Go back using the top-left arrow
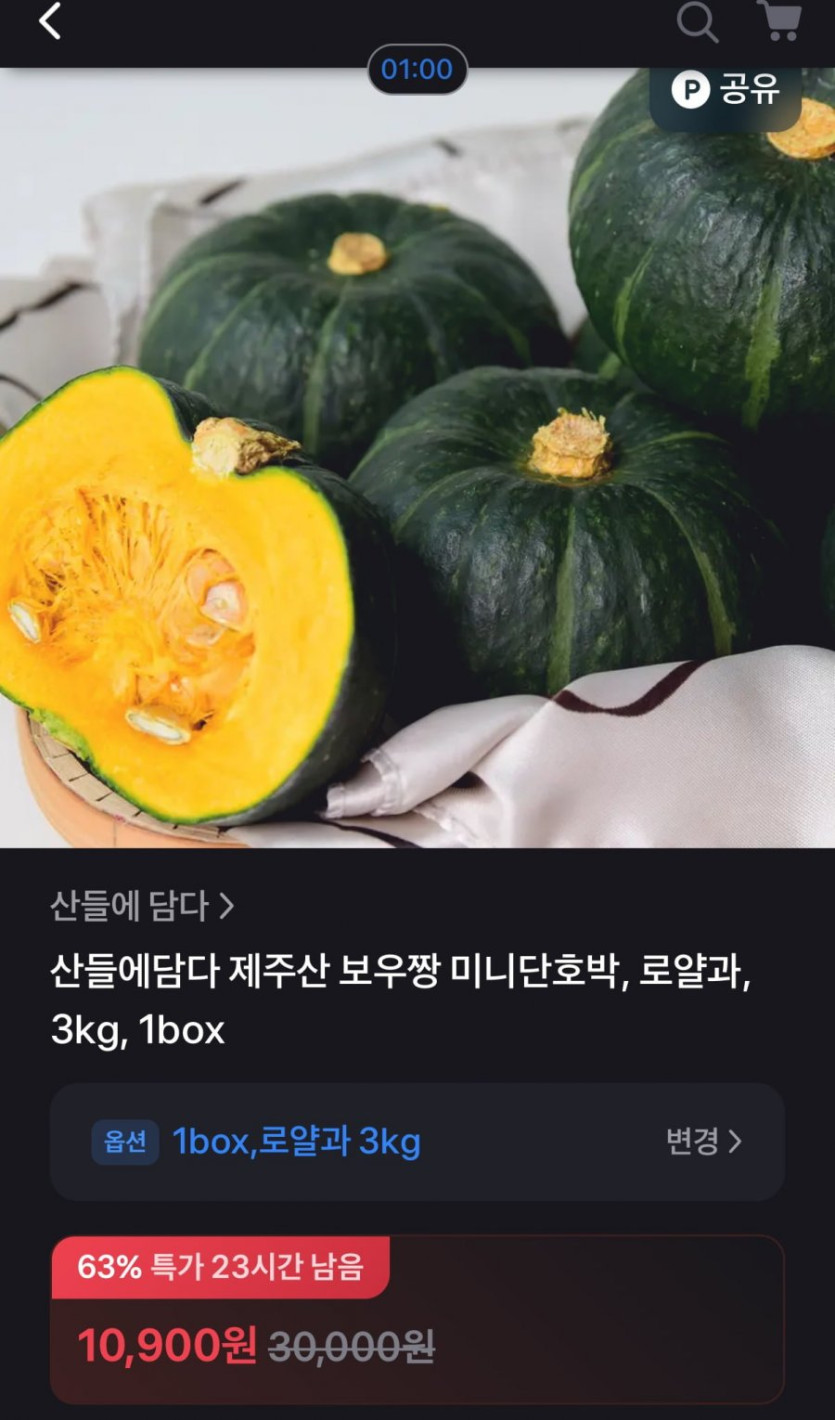The width and height of the screenshot is (835, 1420). tap(50, 21)
